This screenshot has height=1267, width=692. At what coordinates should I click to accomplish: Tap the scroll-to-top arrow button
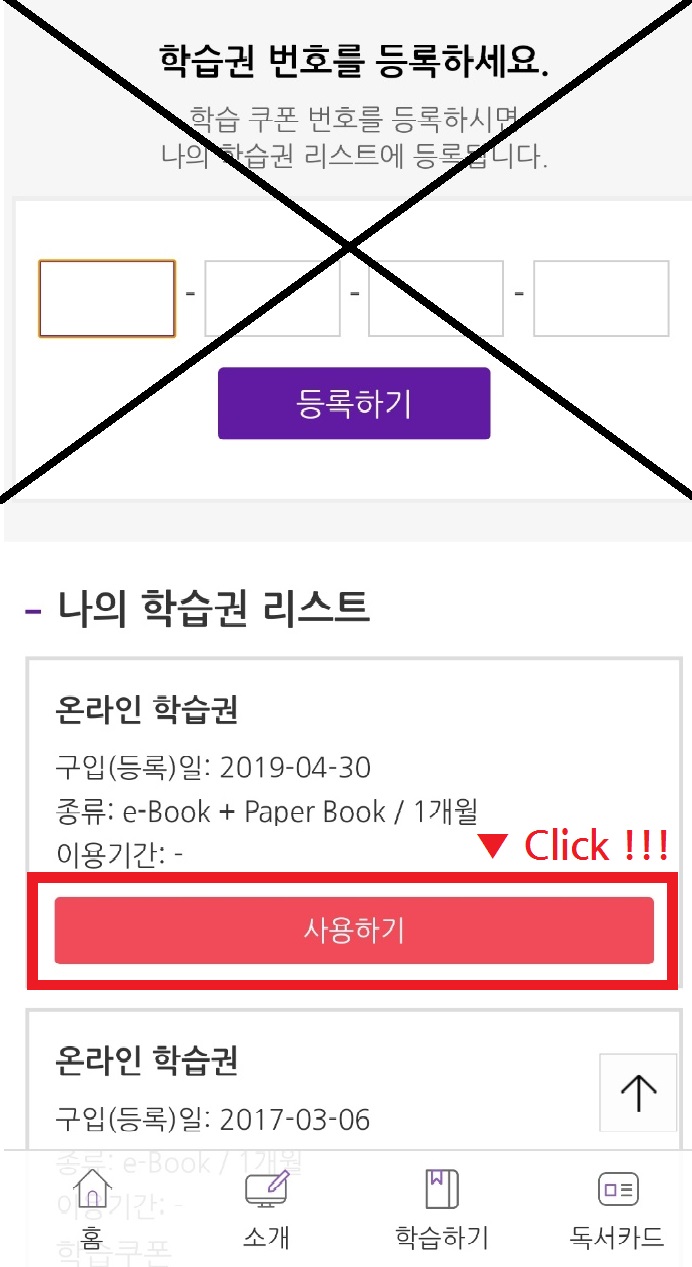click(637, 1092)
